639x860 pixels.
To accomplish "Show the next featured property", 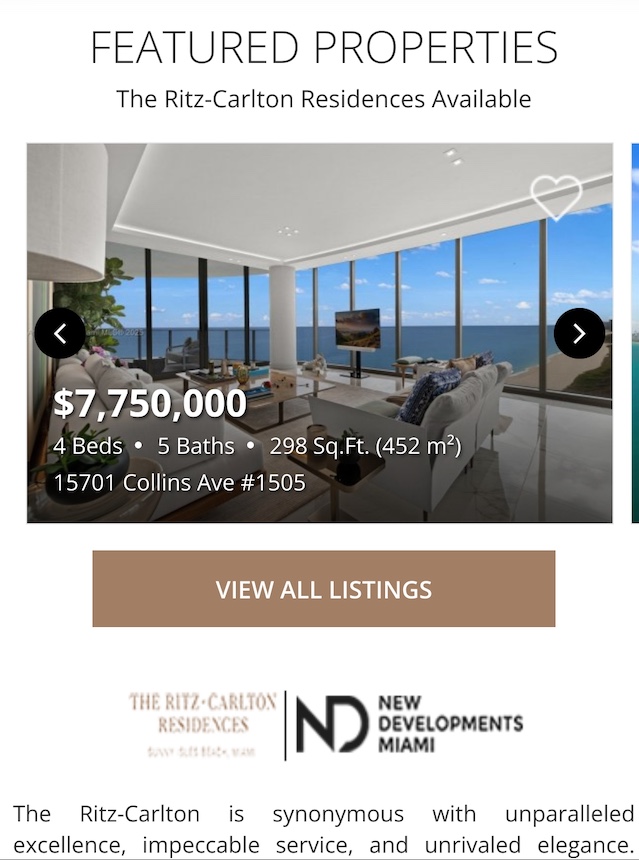I will click(x=579, y=333).
